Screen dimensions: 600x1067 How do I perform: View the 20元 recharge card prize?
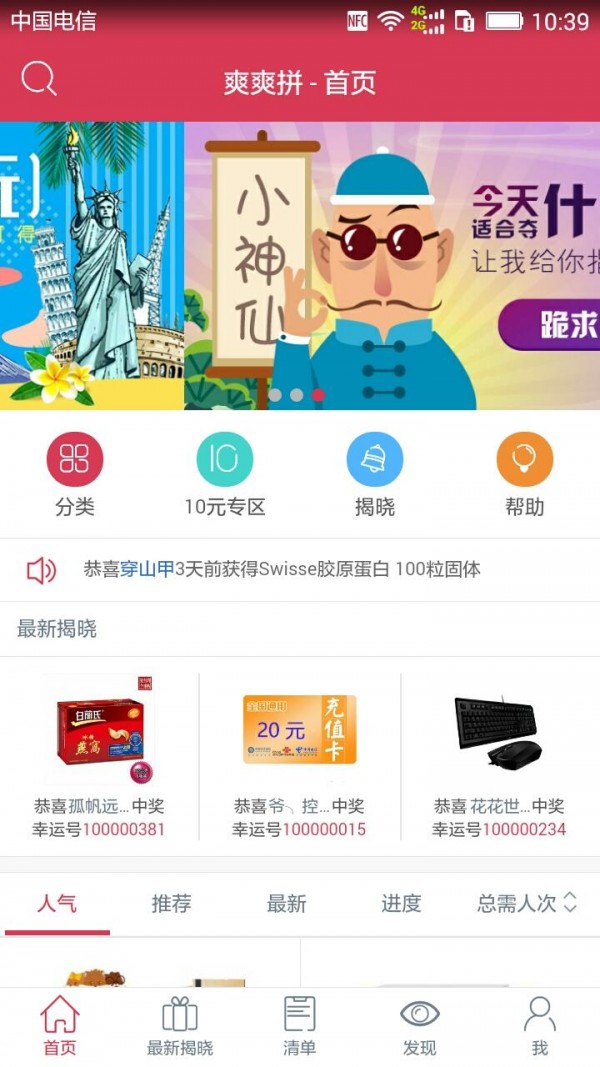(x=299, y=757)
